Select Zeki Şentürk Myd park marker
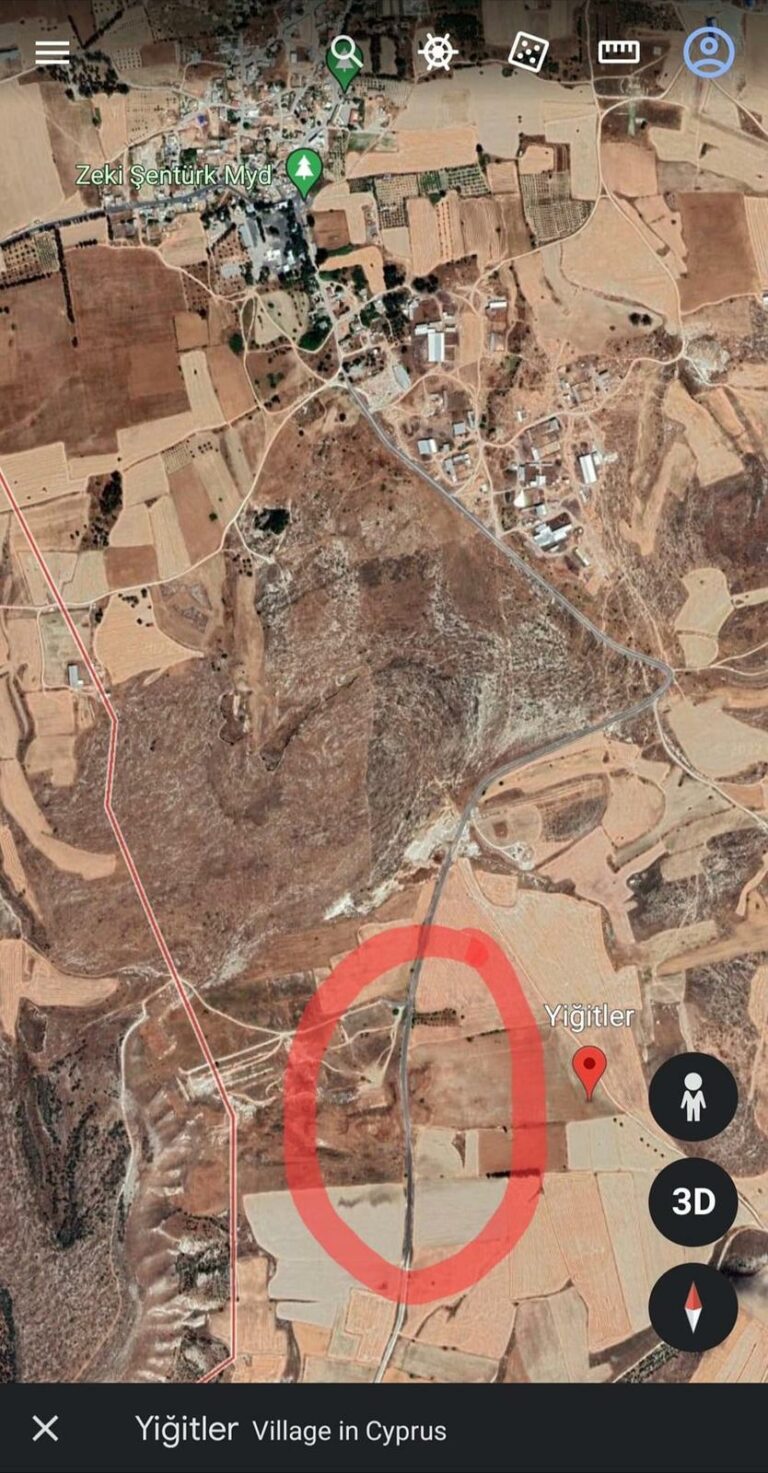 coord(304,172)
